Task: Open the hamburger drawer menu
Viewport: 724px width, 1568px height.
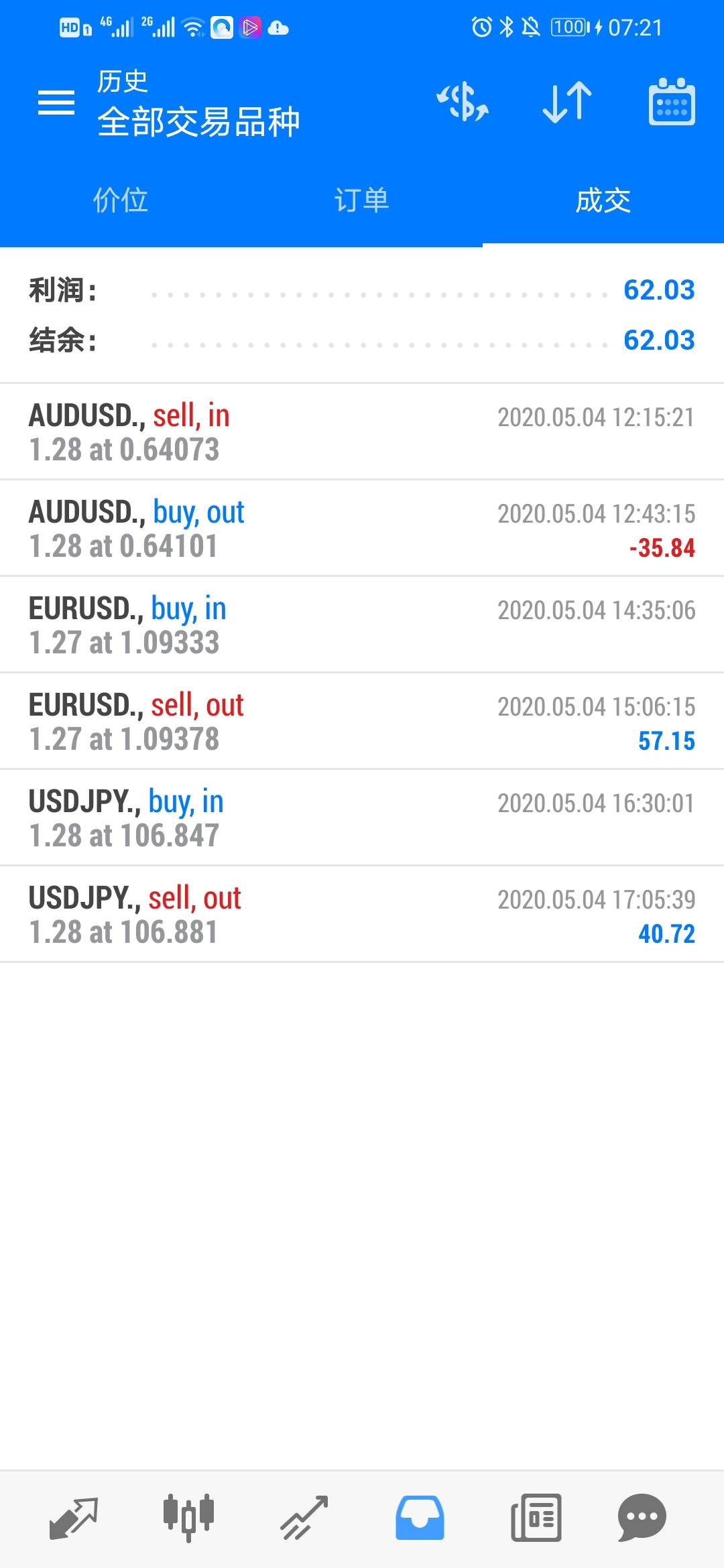Action: (56, 103)
